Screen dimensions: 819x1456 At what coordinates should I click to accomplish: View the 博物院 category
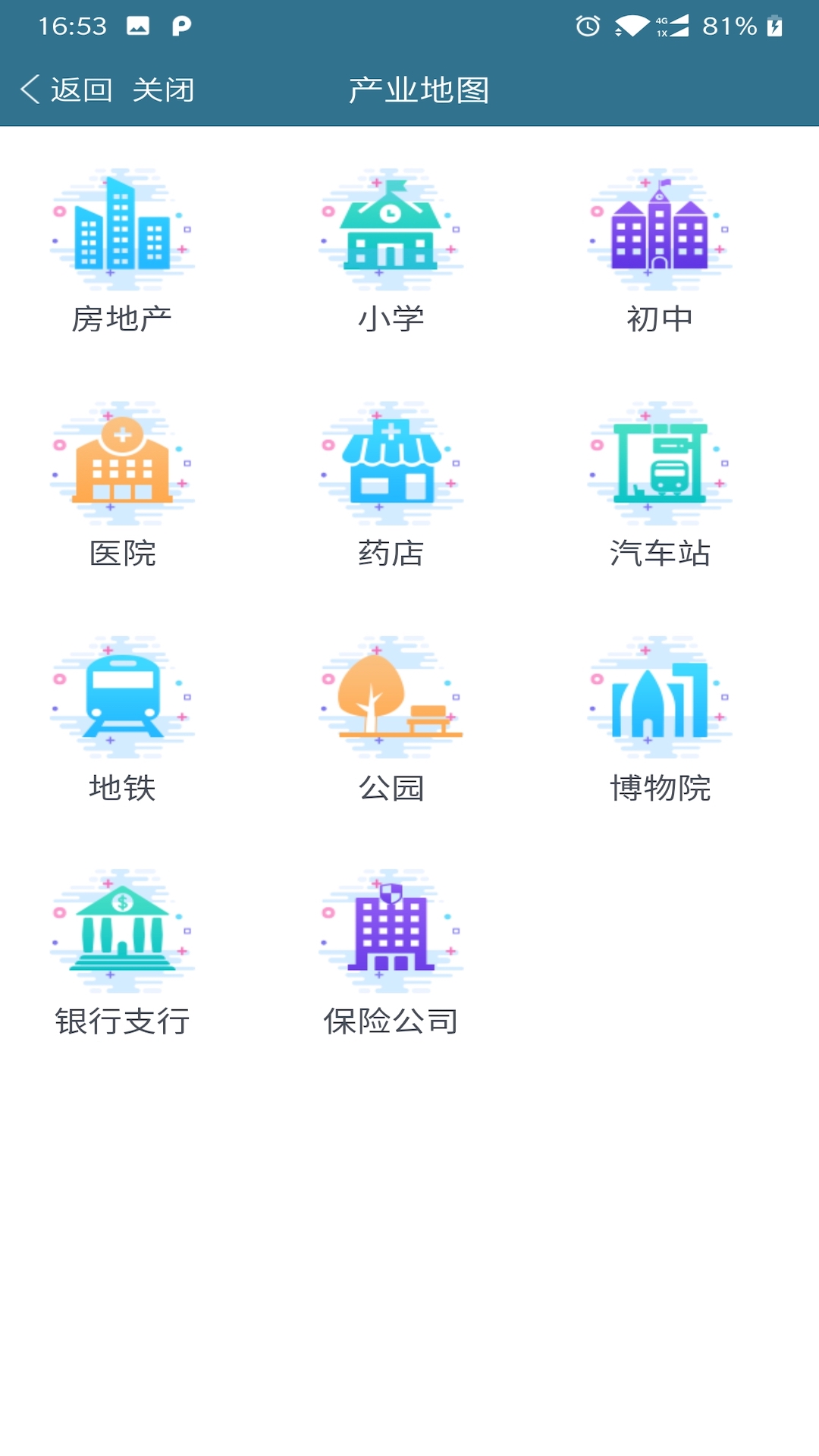pos(659,720)
